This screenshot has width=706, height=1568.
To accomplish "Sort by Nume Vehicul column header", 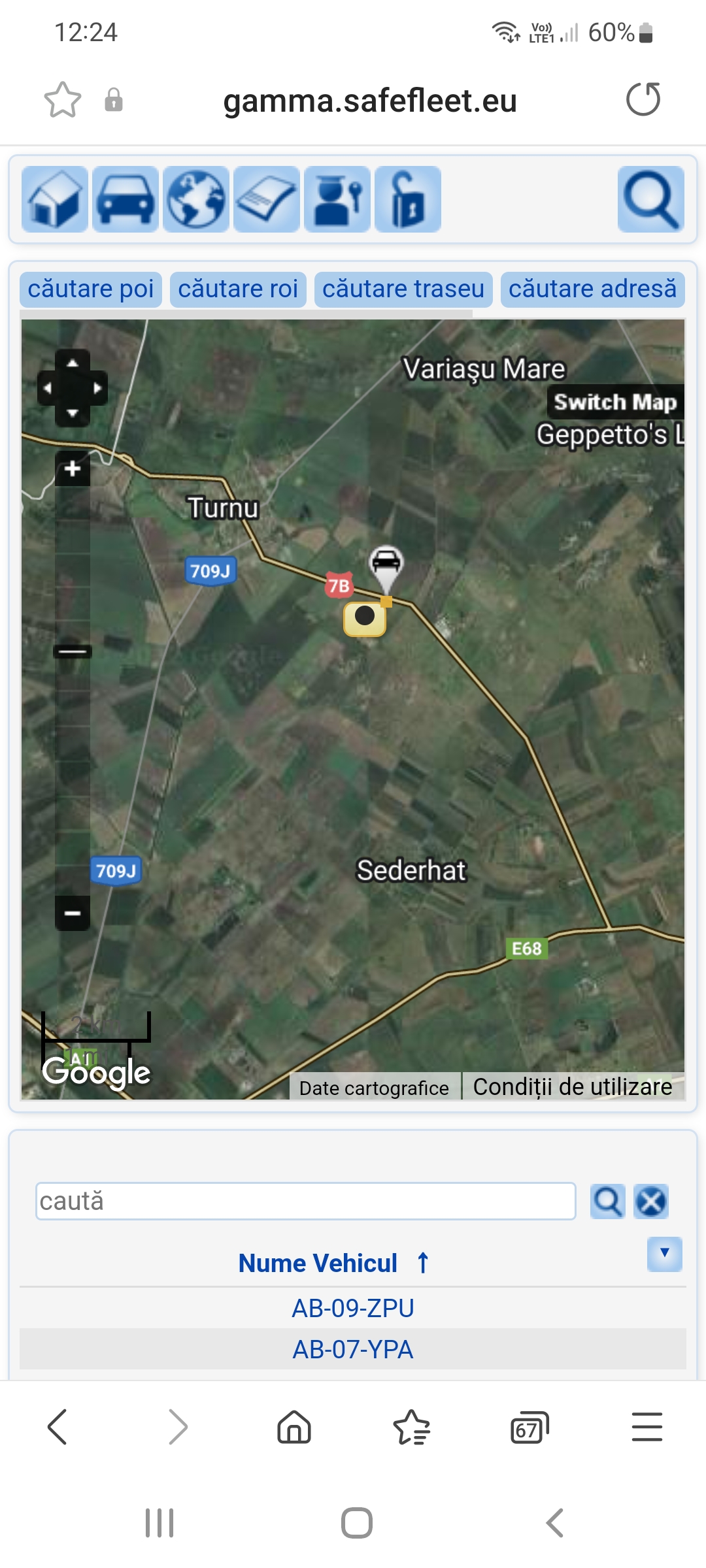I will pyautogui.click(x=318, y=1263).
